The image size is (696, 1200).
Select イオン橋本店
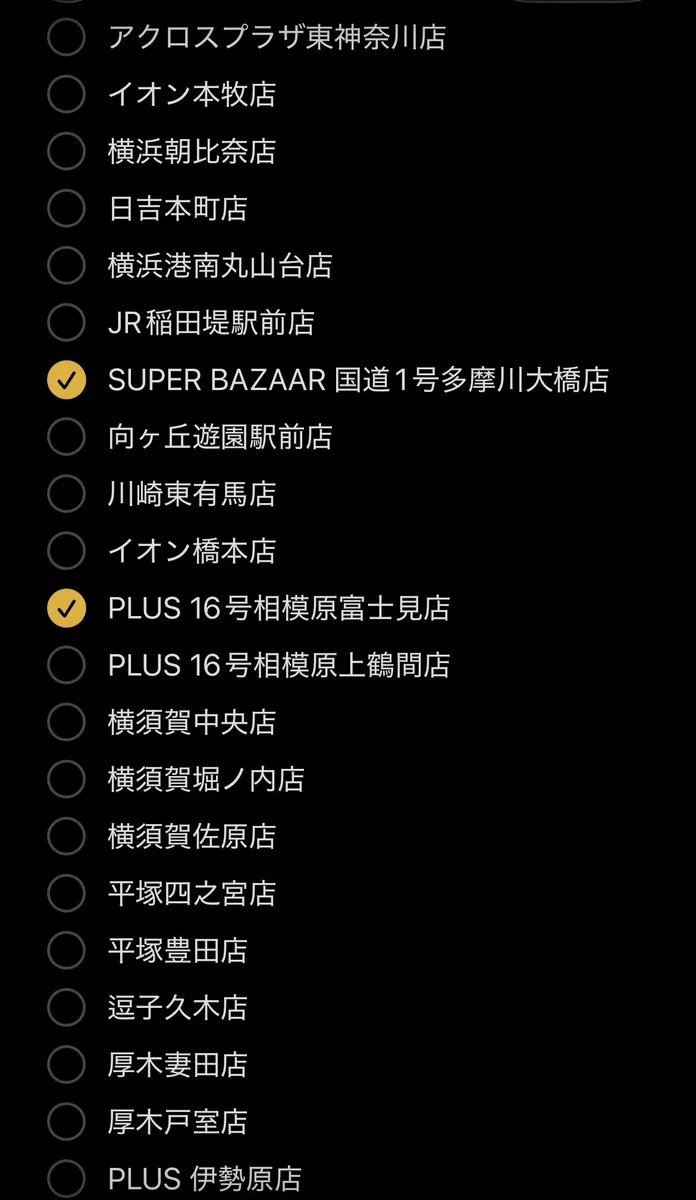(x=66, y=551)
